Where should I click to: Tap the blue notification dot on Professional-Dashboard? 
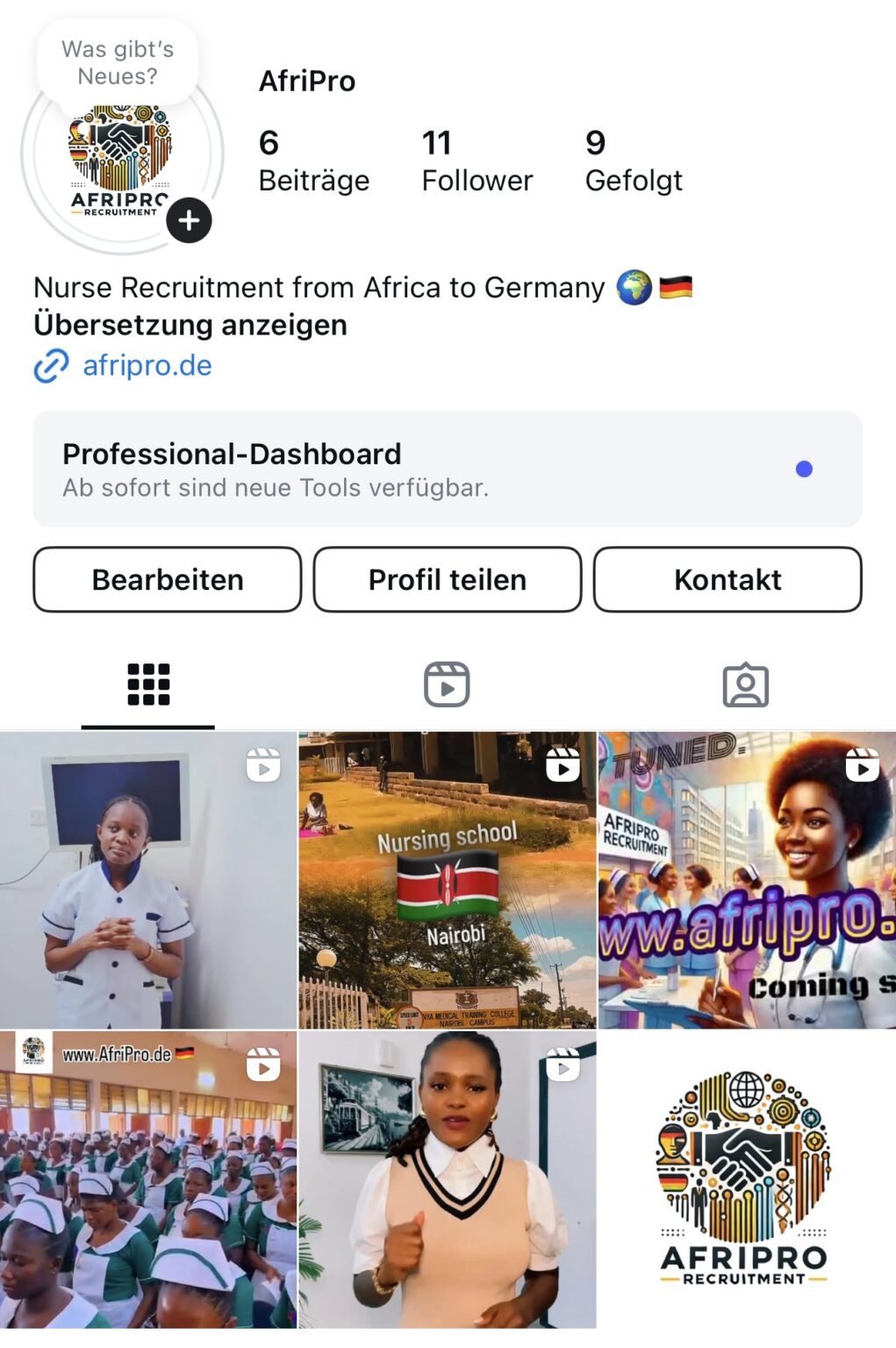click(x=802, y=470)
